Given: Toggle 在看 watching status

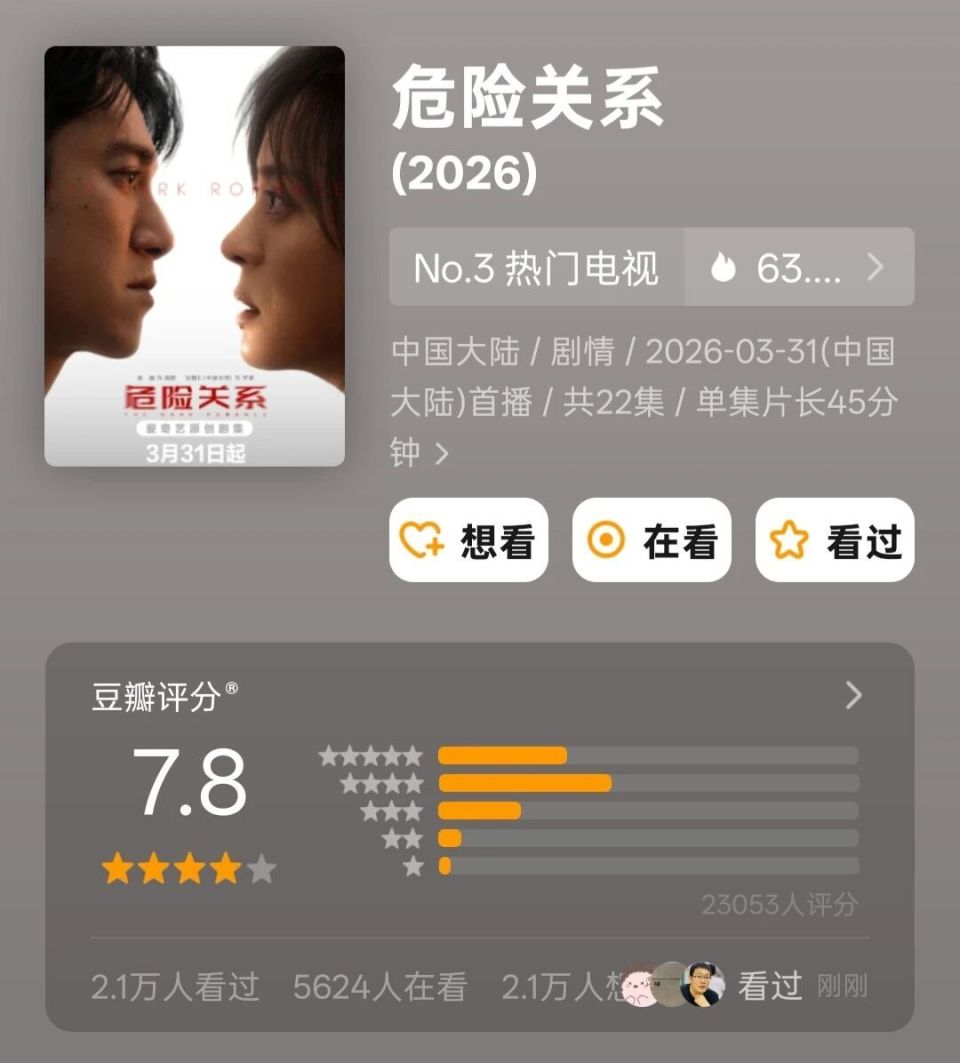Looking at the screenshot, I should click(x=650, y=540).
